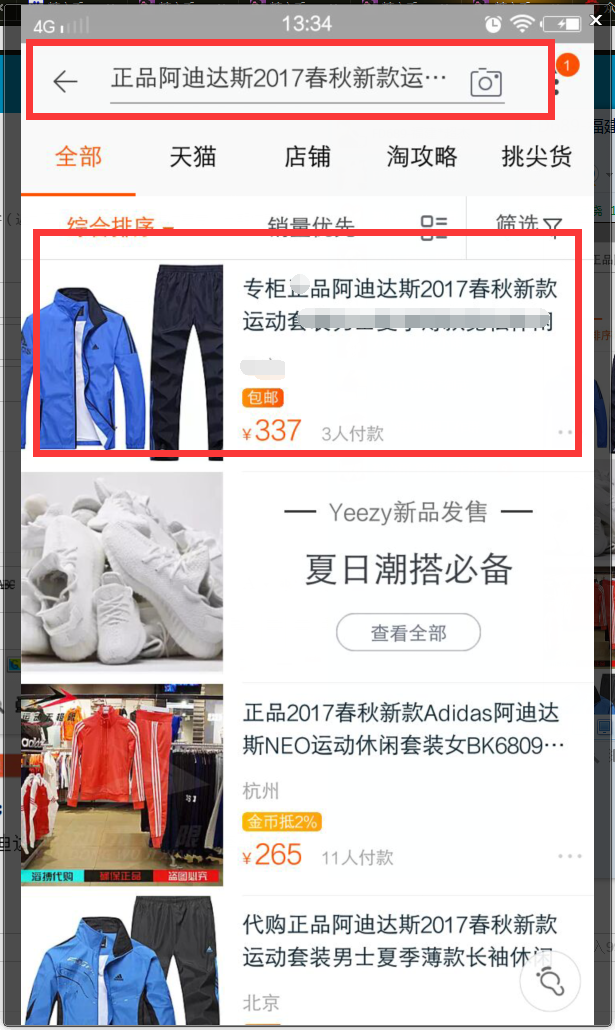The width and height of the screenshot is (615, 1030).
Task: Tap the search field with the Adidas query
Action: click(280, 79)
